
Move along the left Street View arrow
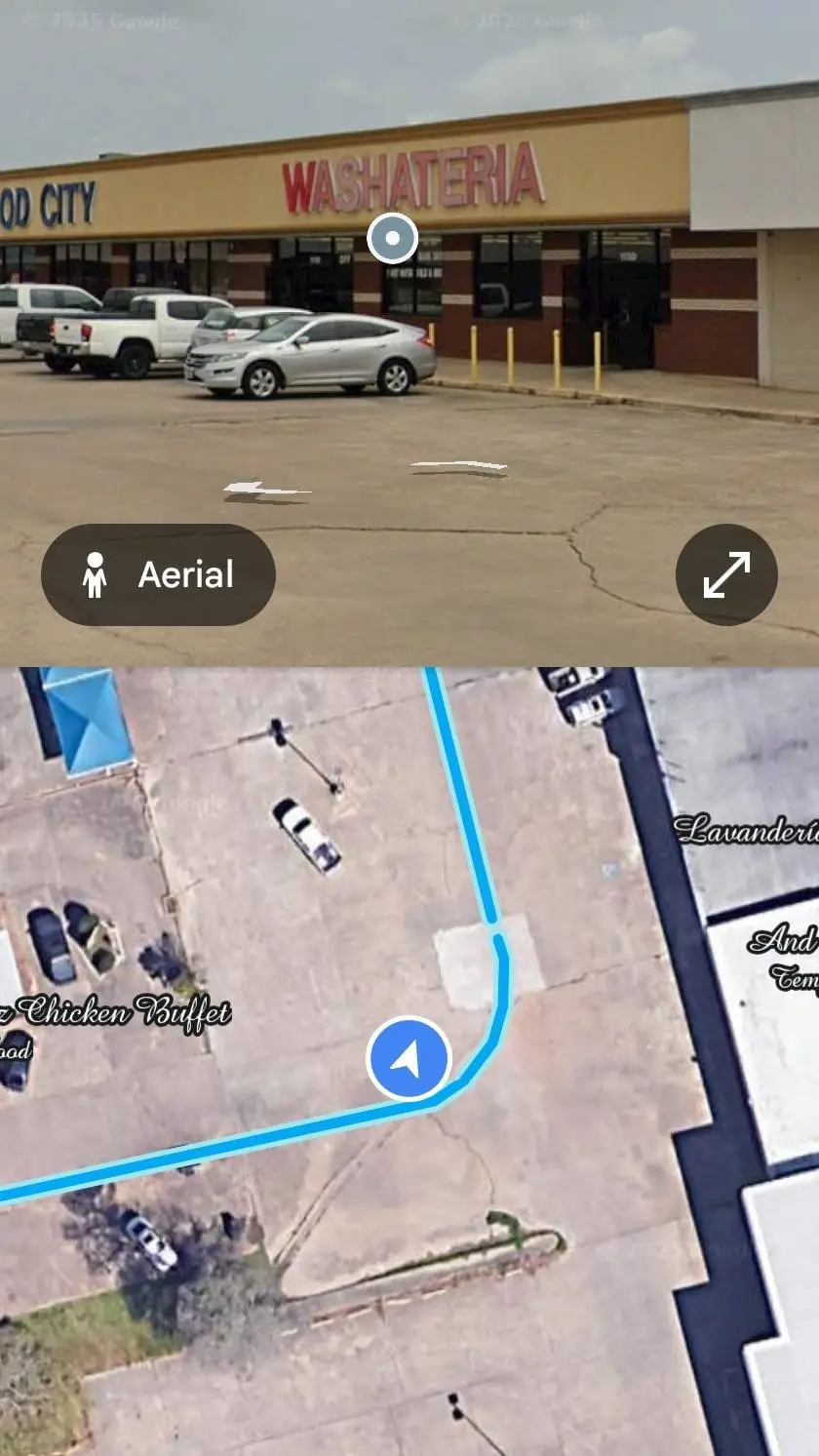point(265,490)
